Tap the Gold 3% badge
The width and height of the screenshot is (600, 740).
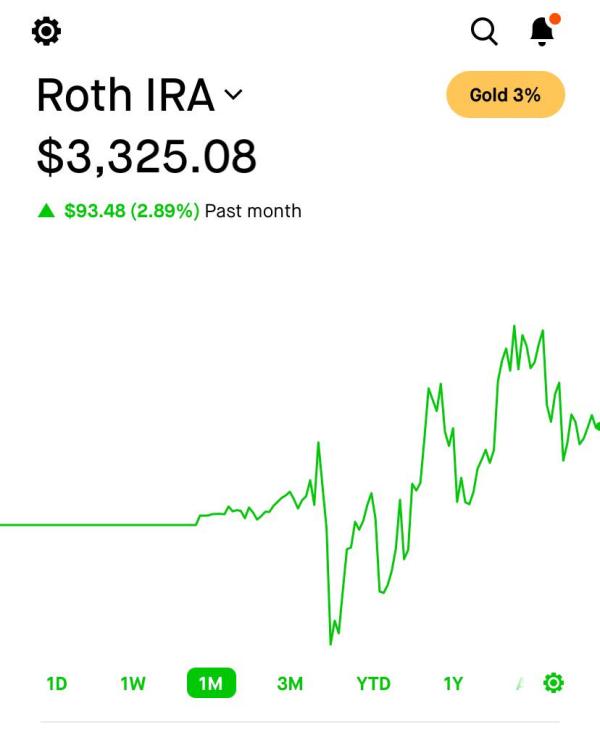(505, 95)
